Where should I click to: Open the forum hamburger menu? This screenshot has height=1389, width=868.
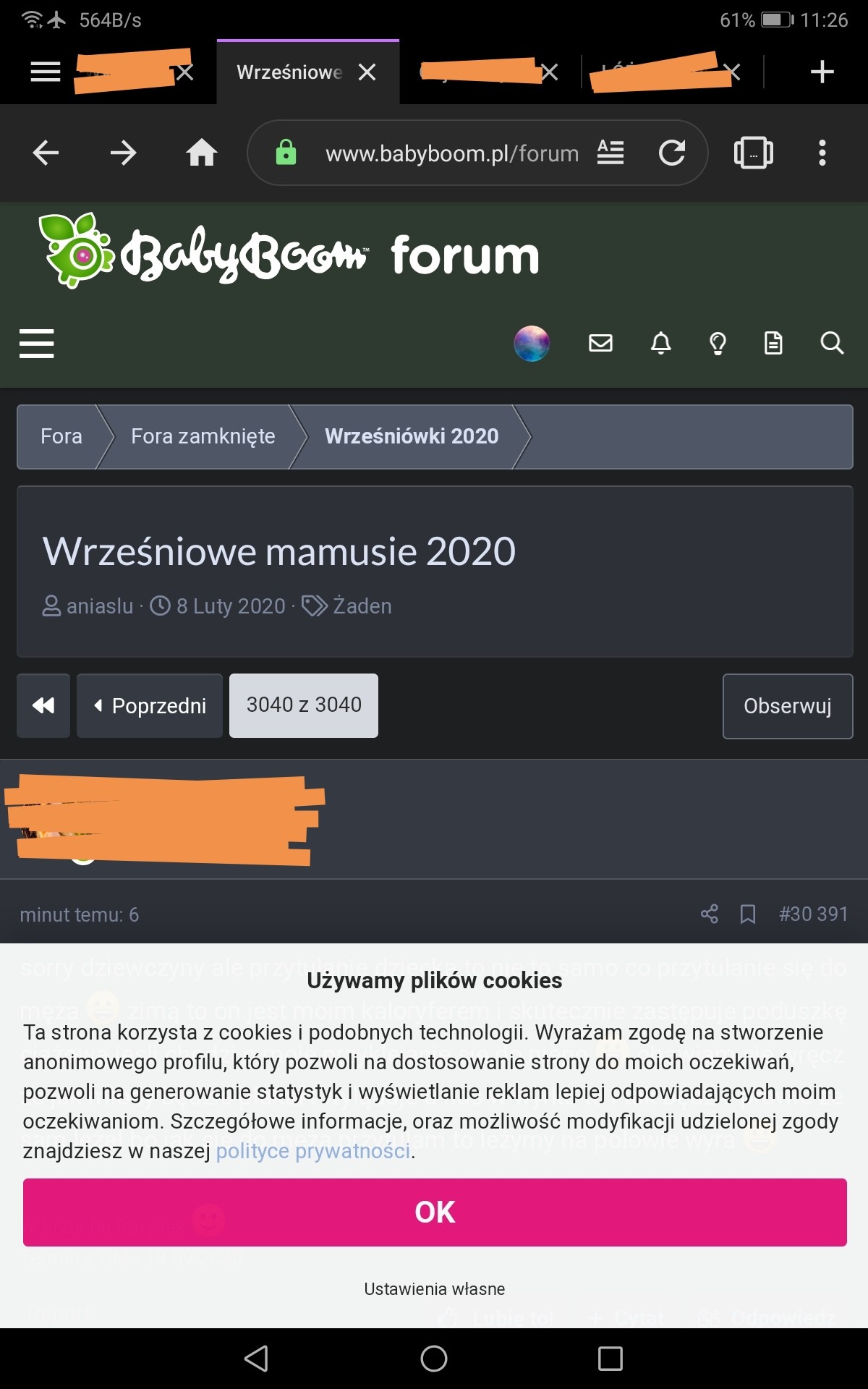pos(36,343)
